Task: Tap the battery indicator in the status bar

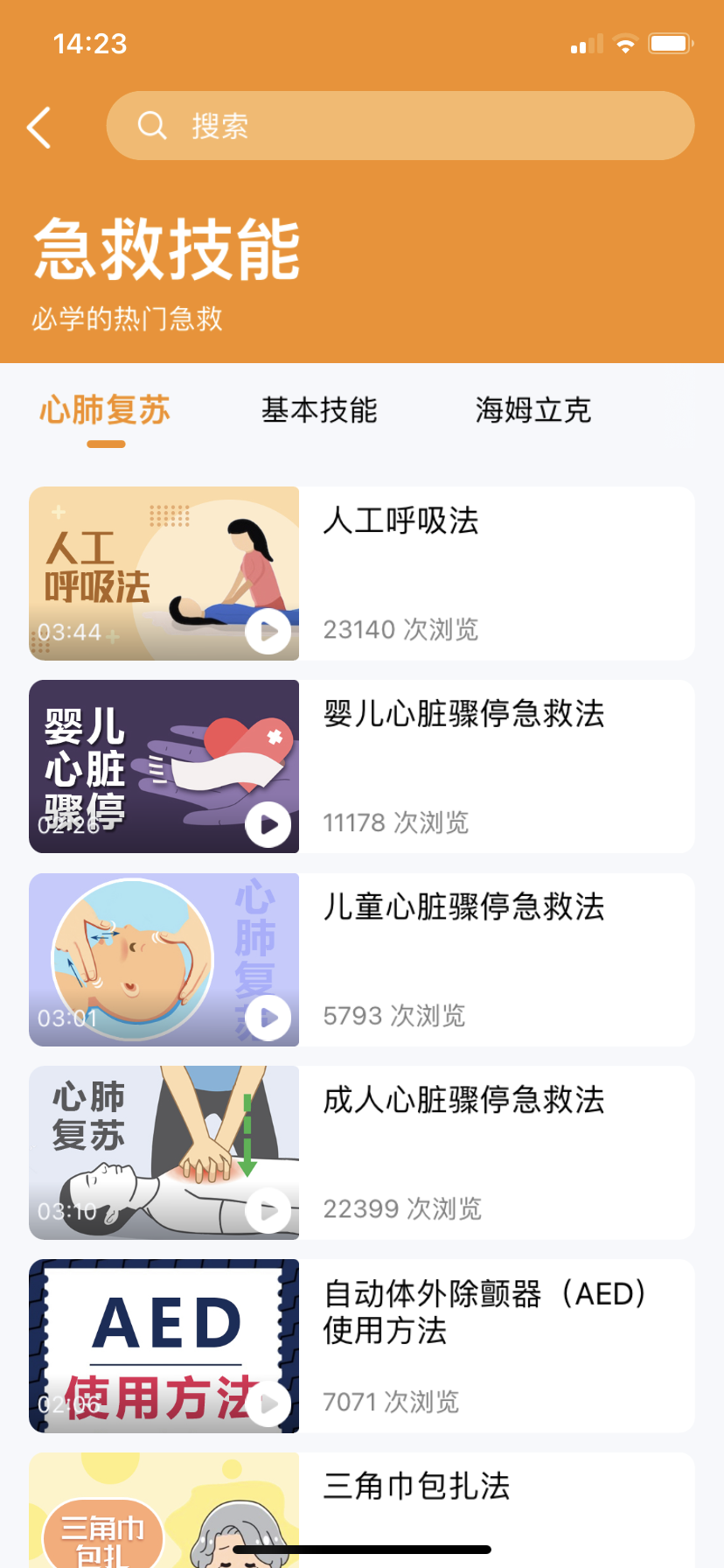Action: 672,42
